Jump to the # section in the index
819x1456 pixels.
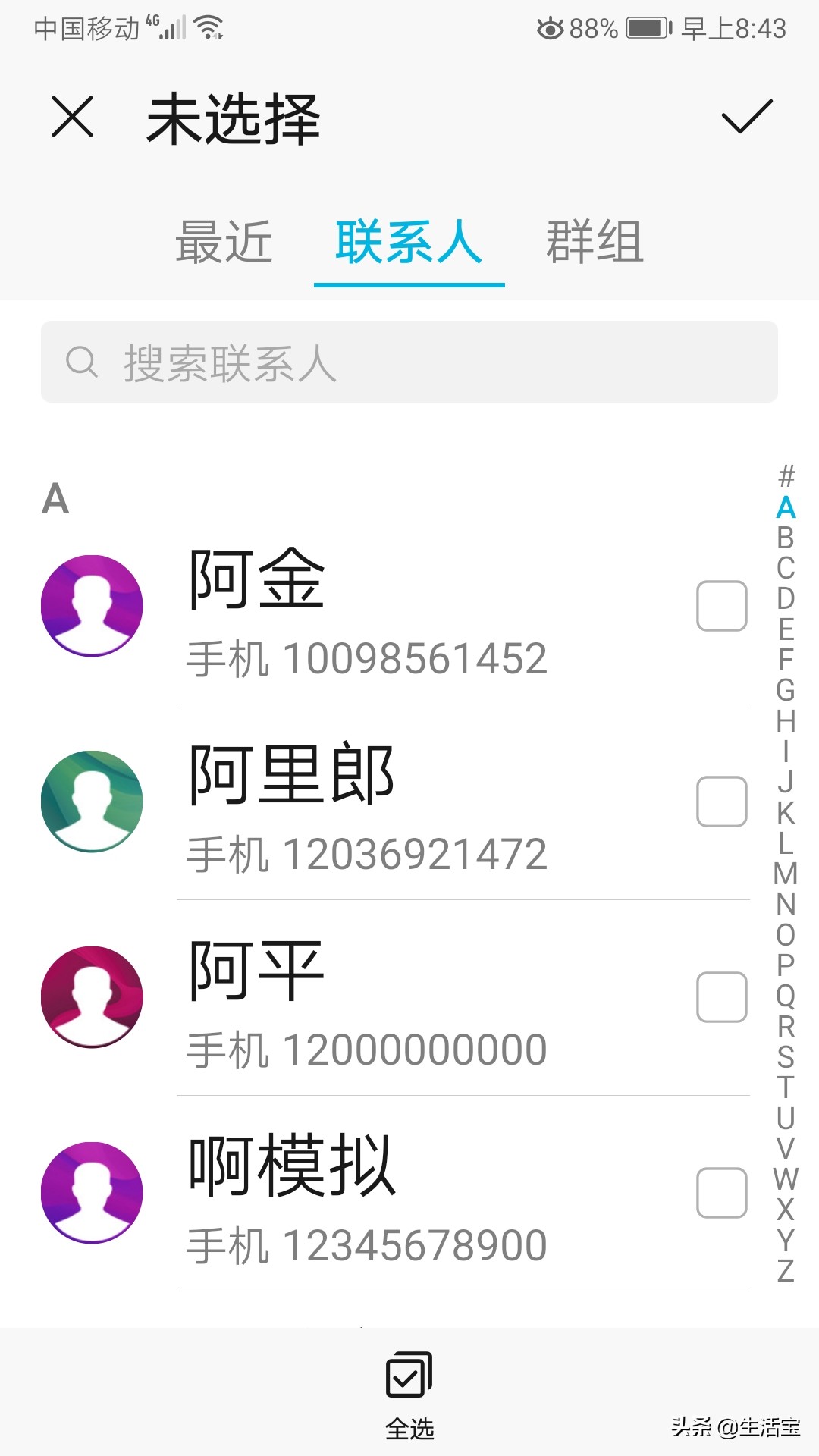[x=786, y=476]
